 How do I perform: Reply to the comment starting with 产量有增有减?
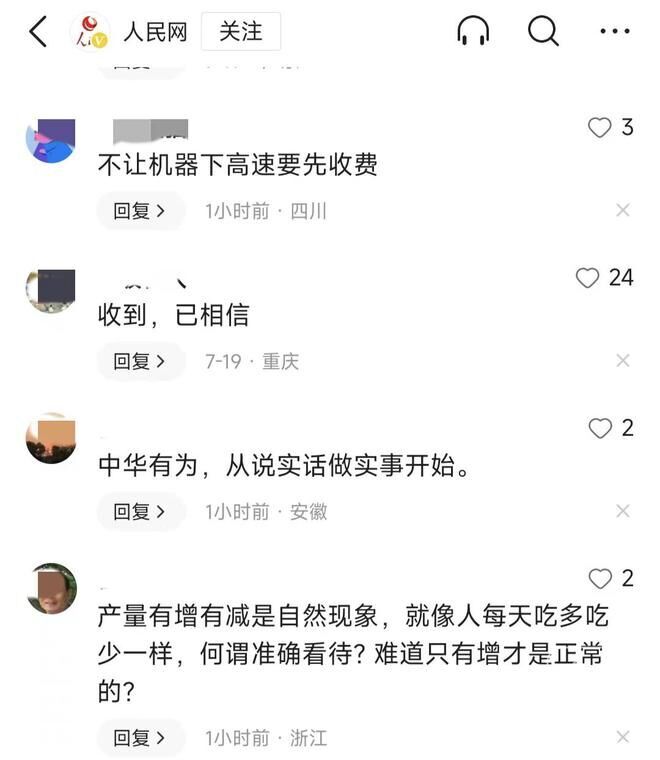[x=140, y=738]
